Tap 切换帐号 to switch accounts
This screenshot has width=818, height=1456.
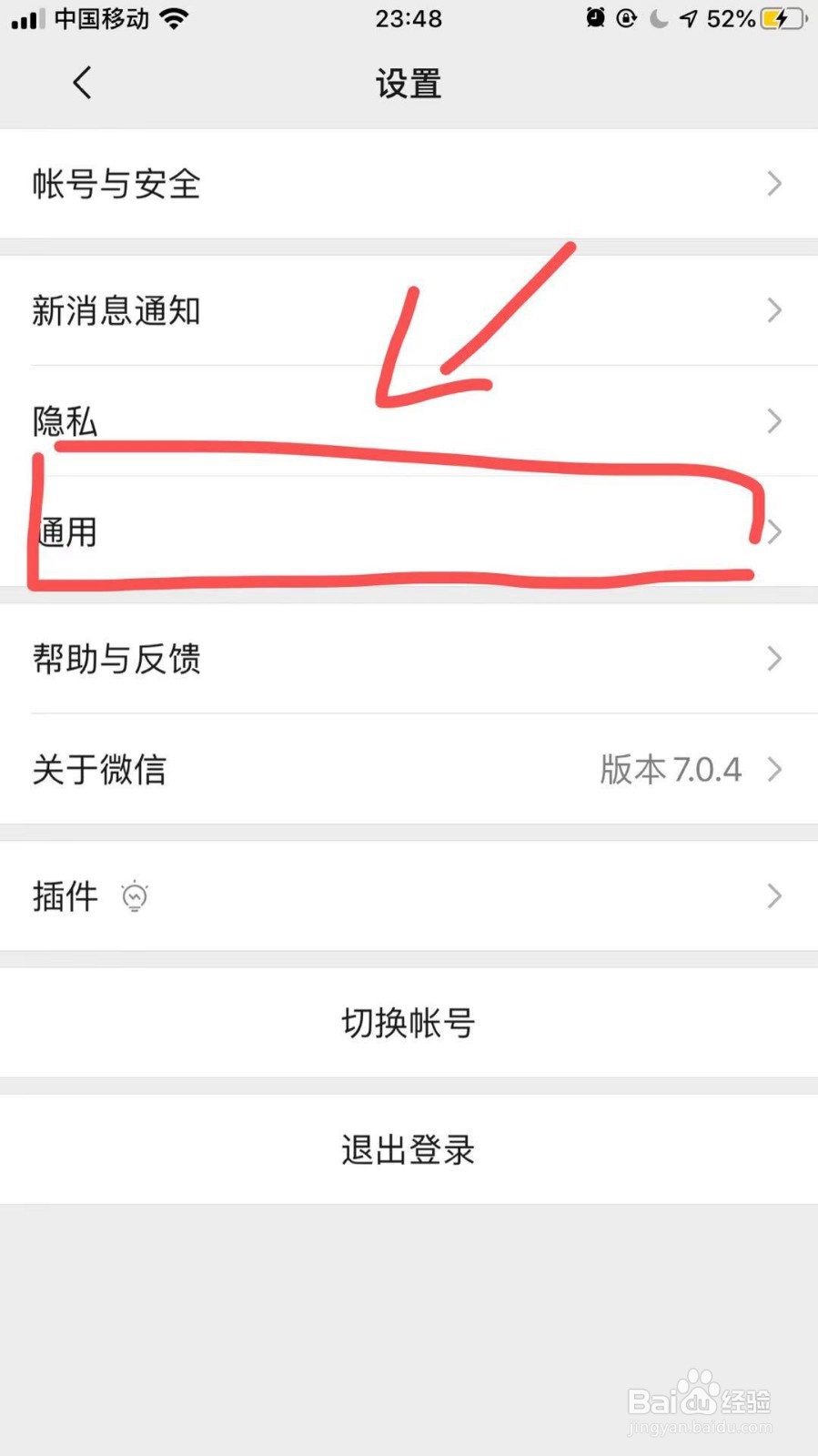pyautogui.click(x=409, y=1023)
